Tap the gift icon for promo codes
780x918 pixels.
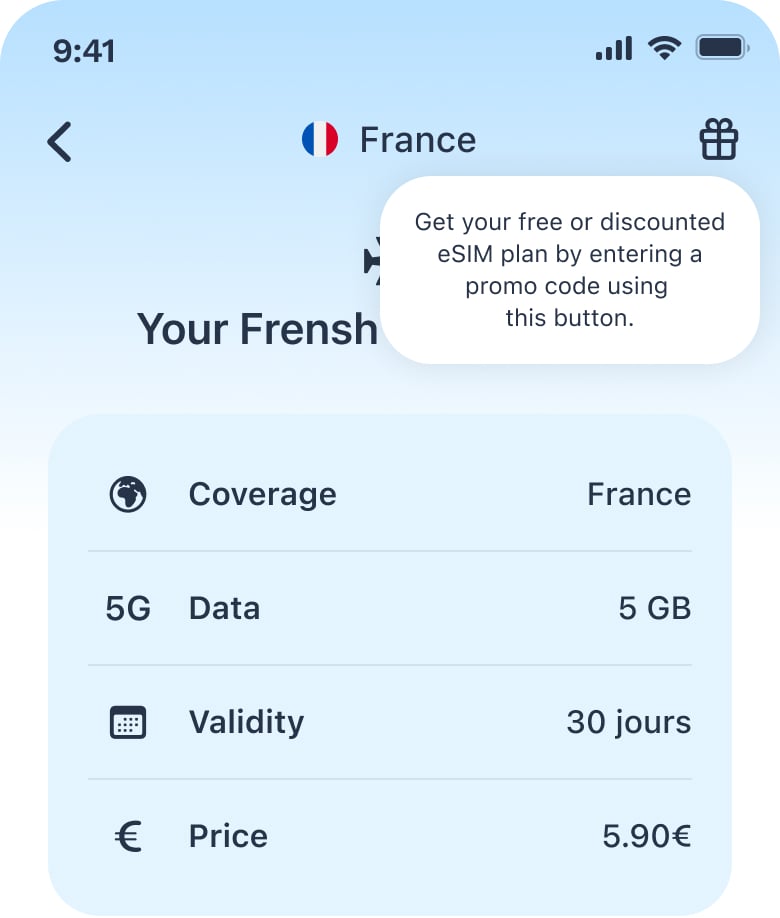tap(718, 139)
